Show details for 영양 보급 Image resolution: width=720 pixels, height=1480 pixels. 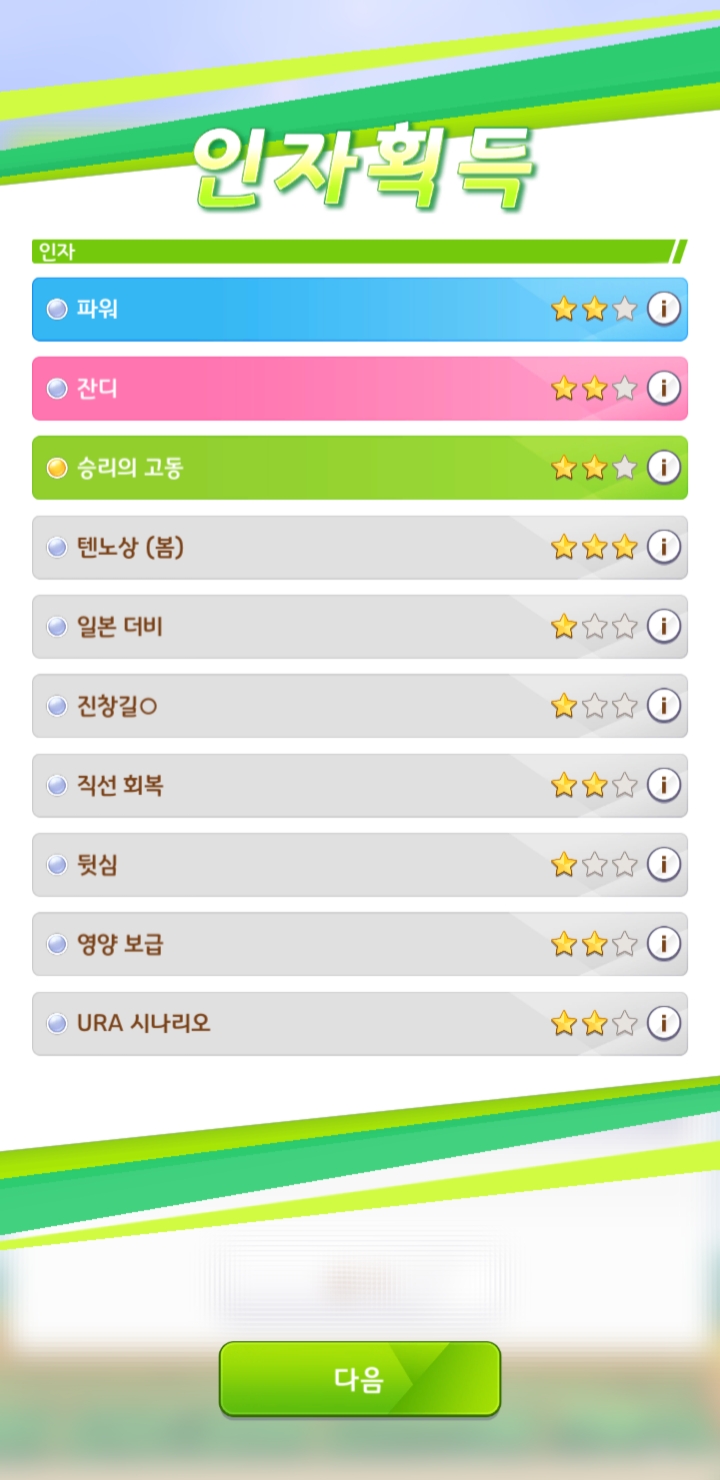point(663,944)
